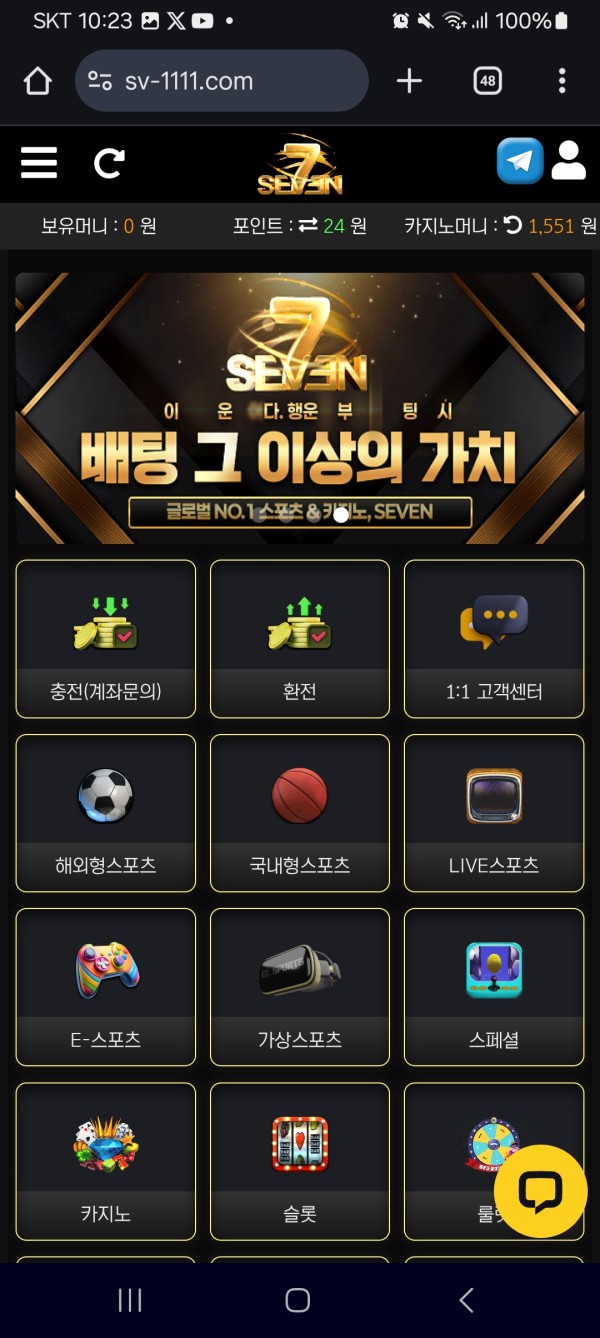600x1338 pixels.
Task: Open the 스페셜 tile
Action: point(494,986)
